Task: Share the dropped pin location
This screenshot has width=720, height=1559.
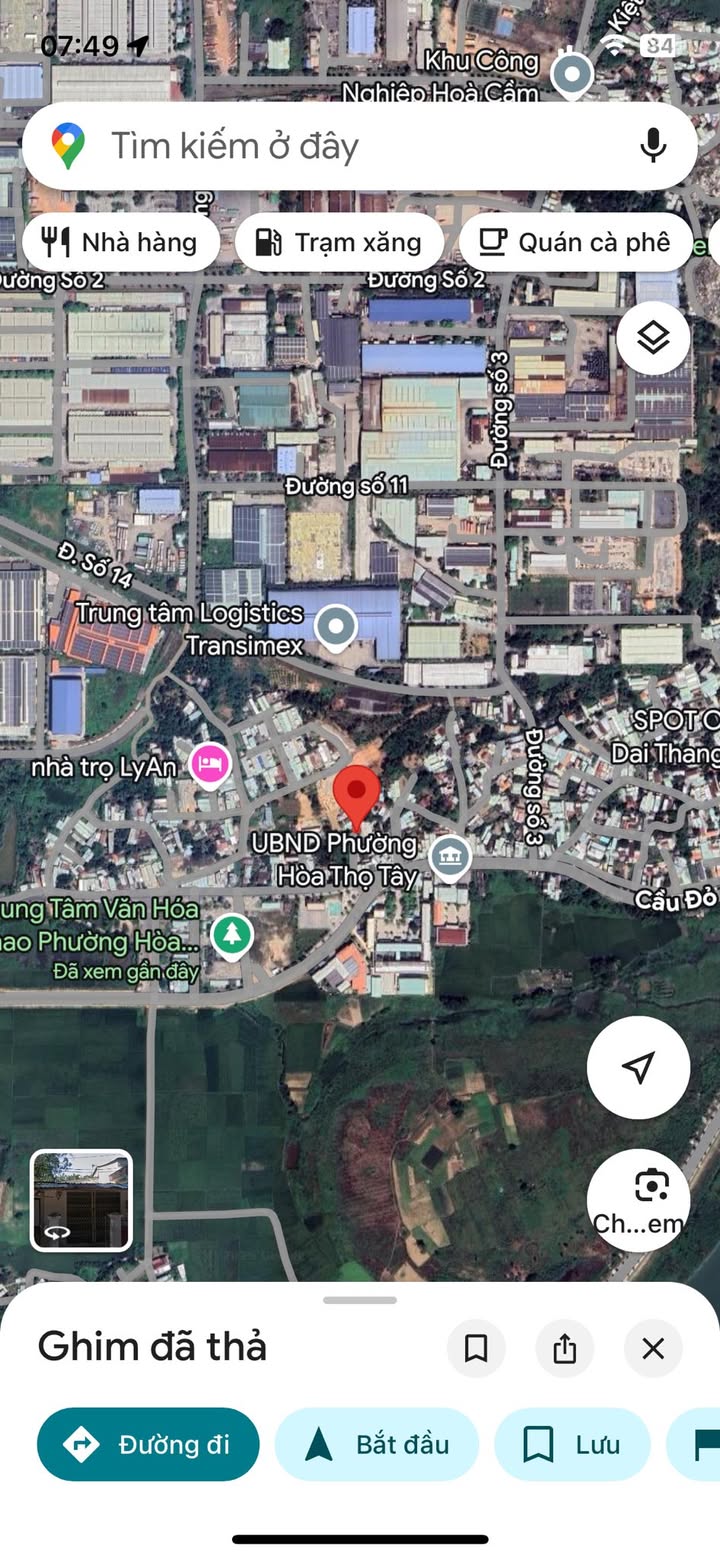Action: (x=565, y=1348)
